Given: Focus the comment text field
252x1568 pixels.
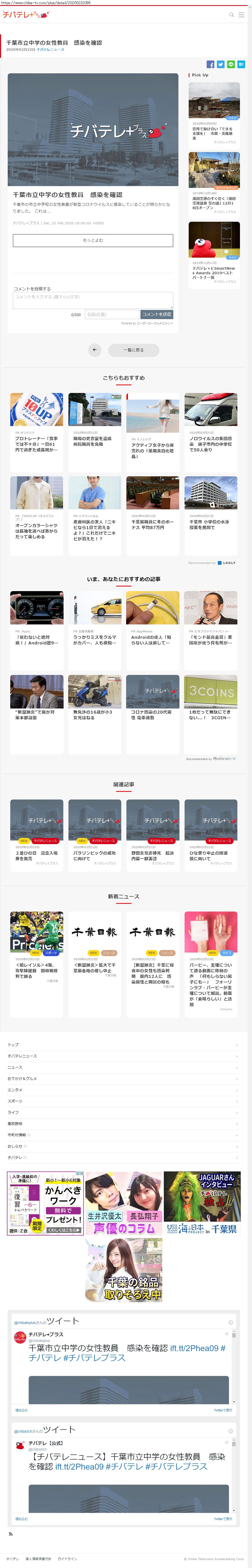Looking at the screenshot, I should tap(93, 299).
